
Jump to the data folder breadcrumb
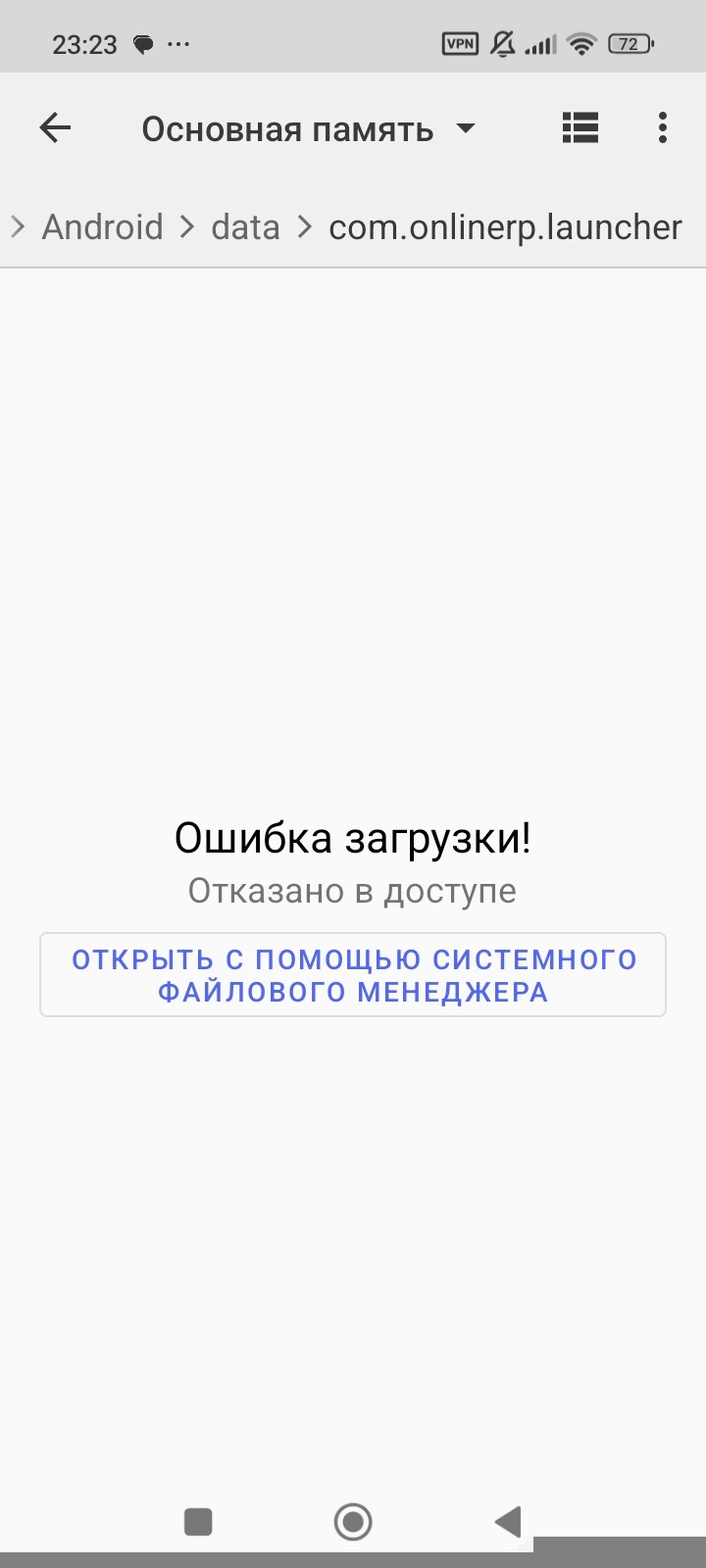(245, 227)
